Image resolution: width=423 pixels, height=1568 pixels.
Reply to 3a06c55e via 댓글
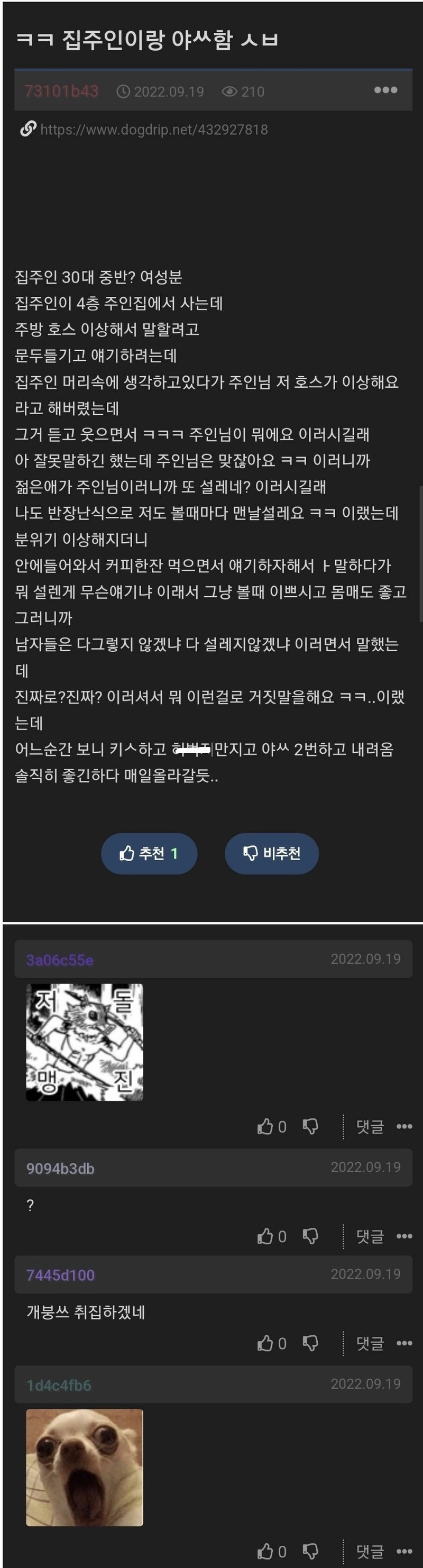click(x=370, y=1127)
